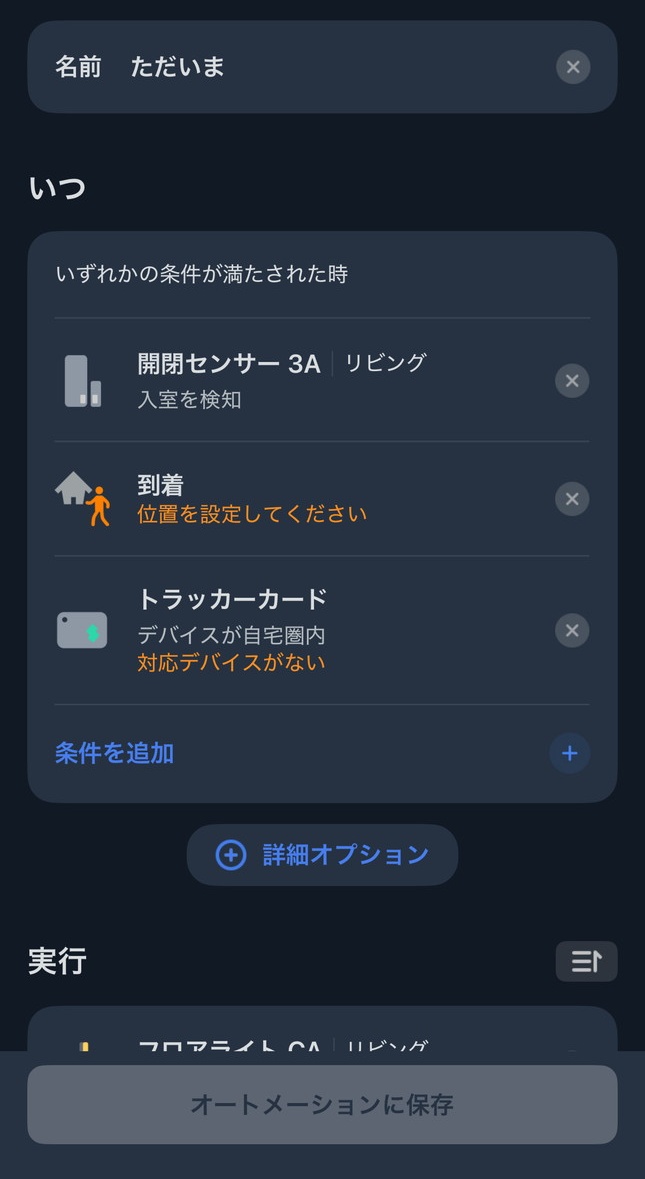Open 詳細オプション
The image size is (645, 1179).
coord(322,855)
